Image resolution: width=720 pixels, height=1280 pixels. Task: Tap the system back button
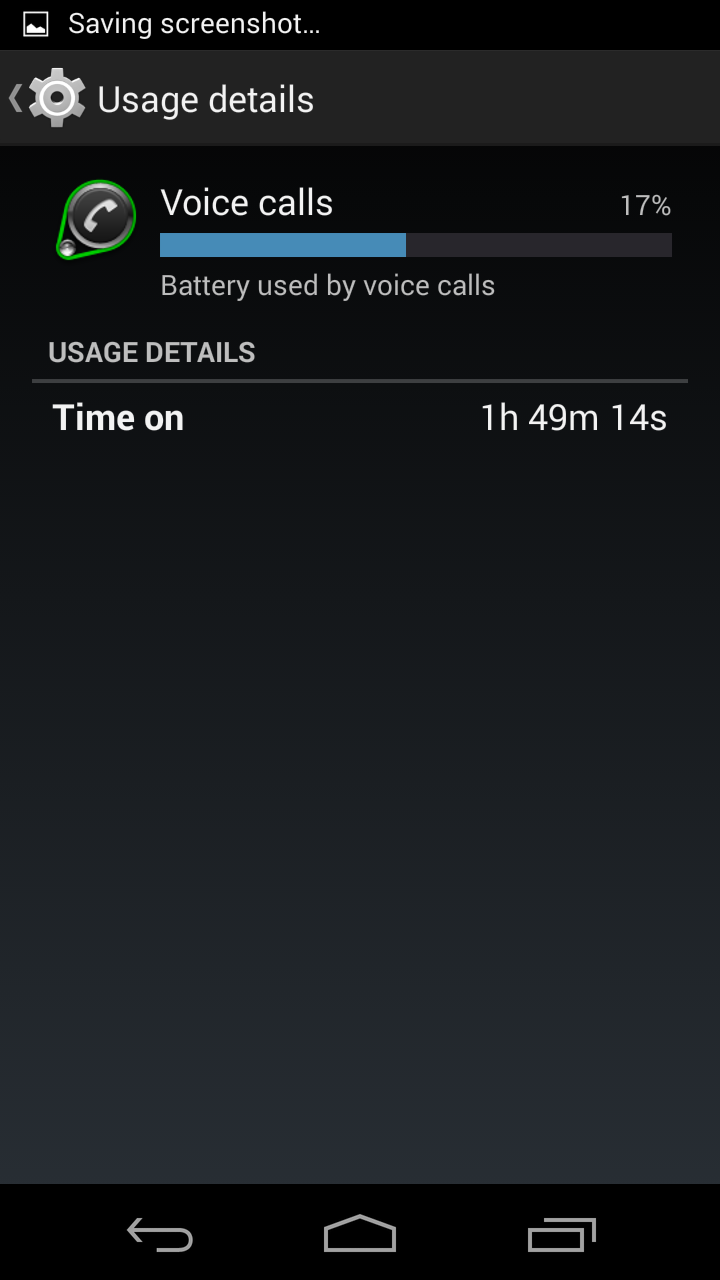click(160, 1235)
